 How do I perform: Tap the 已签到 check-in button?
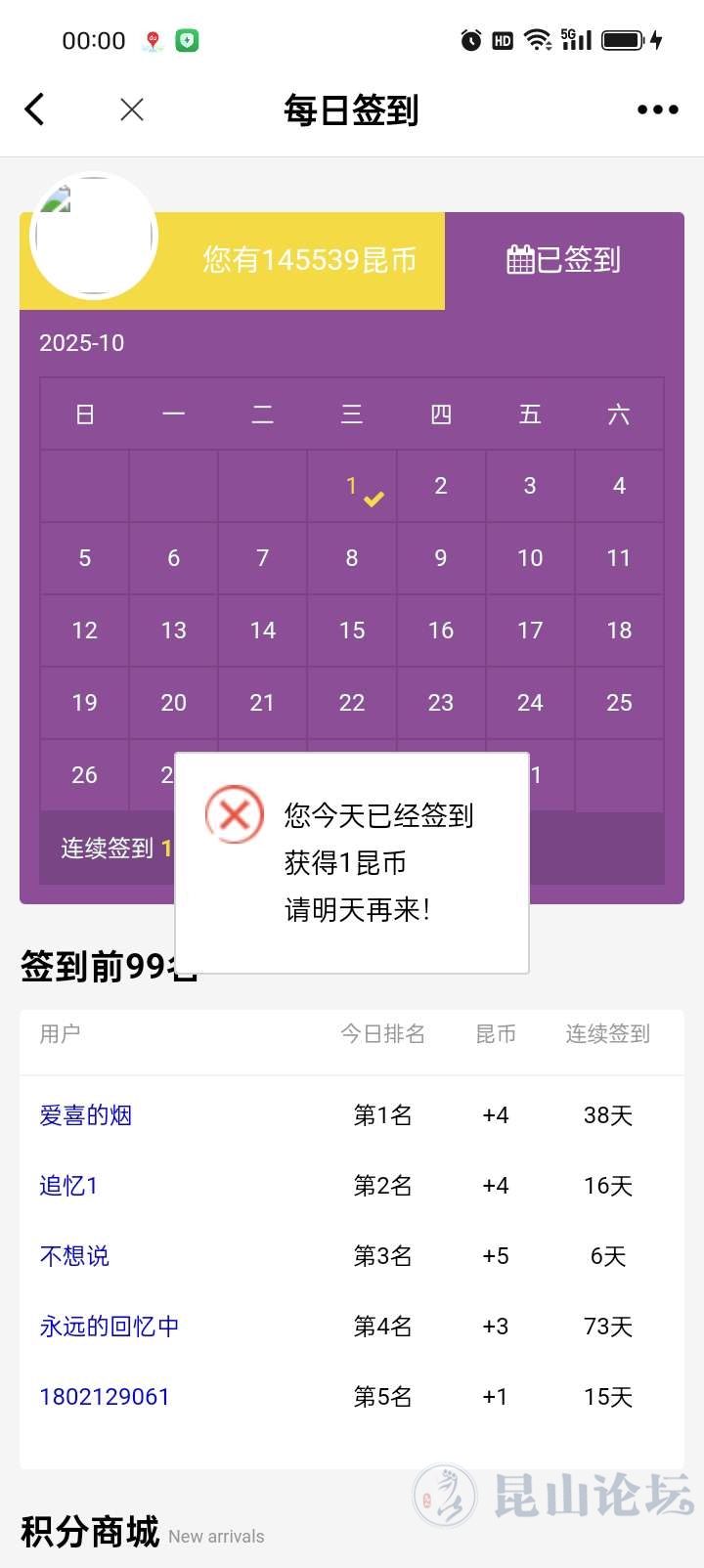click(x=564, y=260)
